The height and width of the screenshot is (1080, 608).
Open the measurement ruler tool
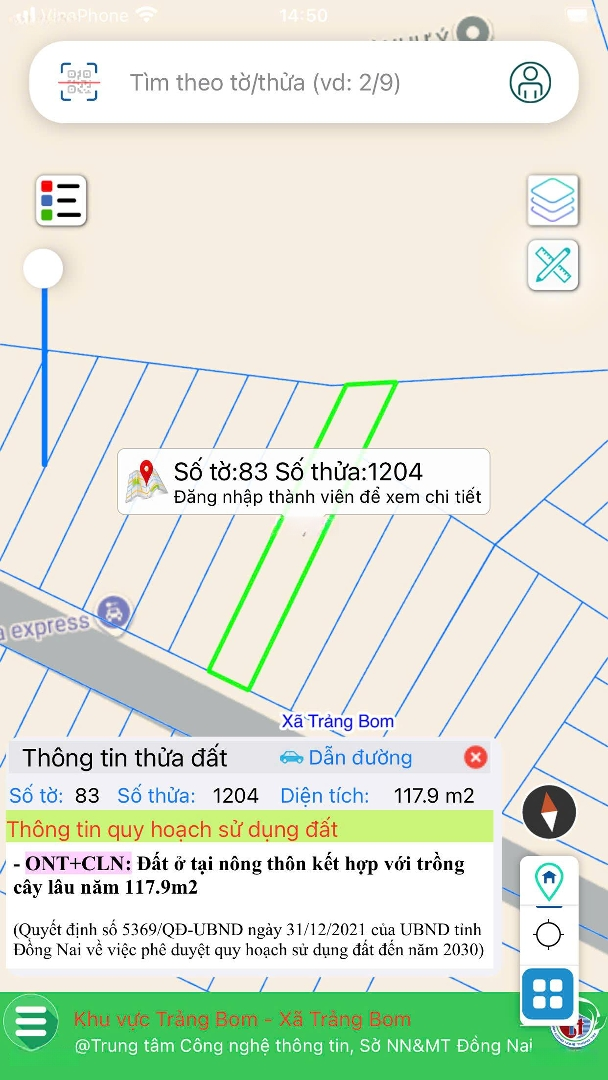coord(553,265)
